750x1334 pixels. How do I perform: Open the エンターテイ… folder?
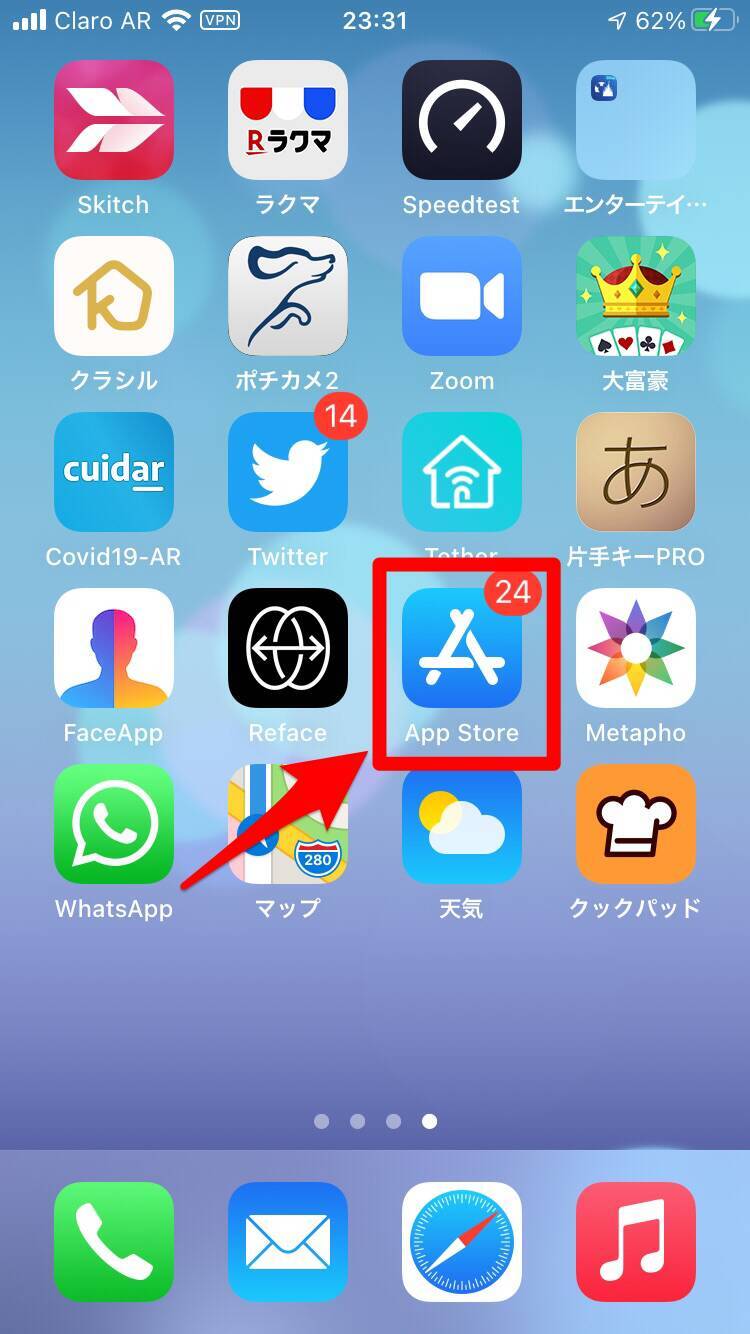click(x=635, y=120)
